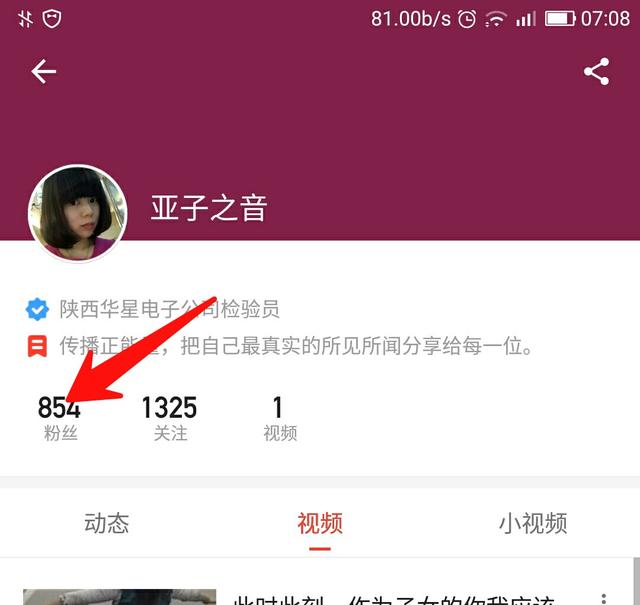Open the first video in the list
Image resolution: width=640 pixels, height=605 pixels.
120,597
